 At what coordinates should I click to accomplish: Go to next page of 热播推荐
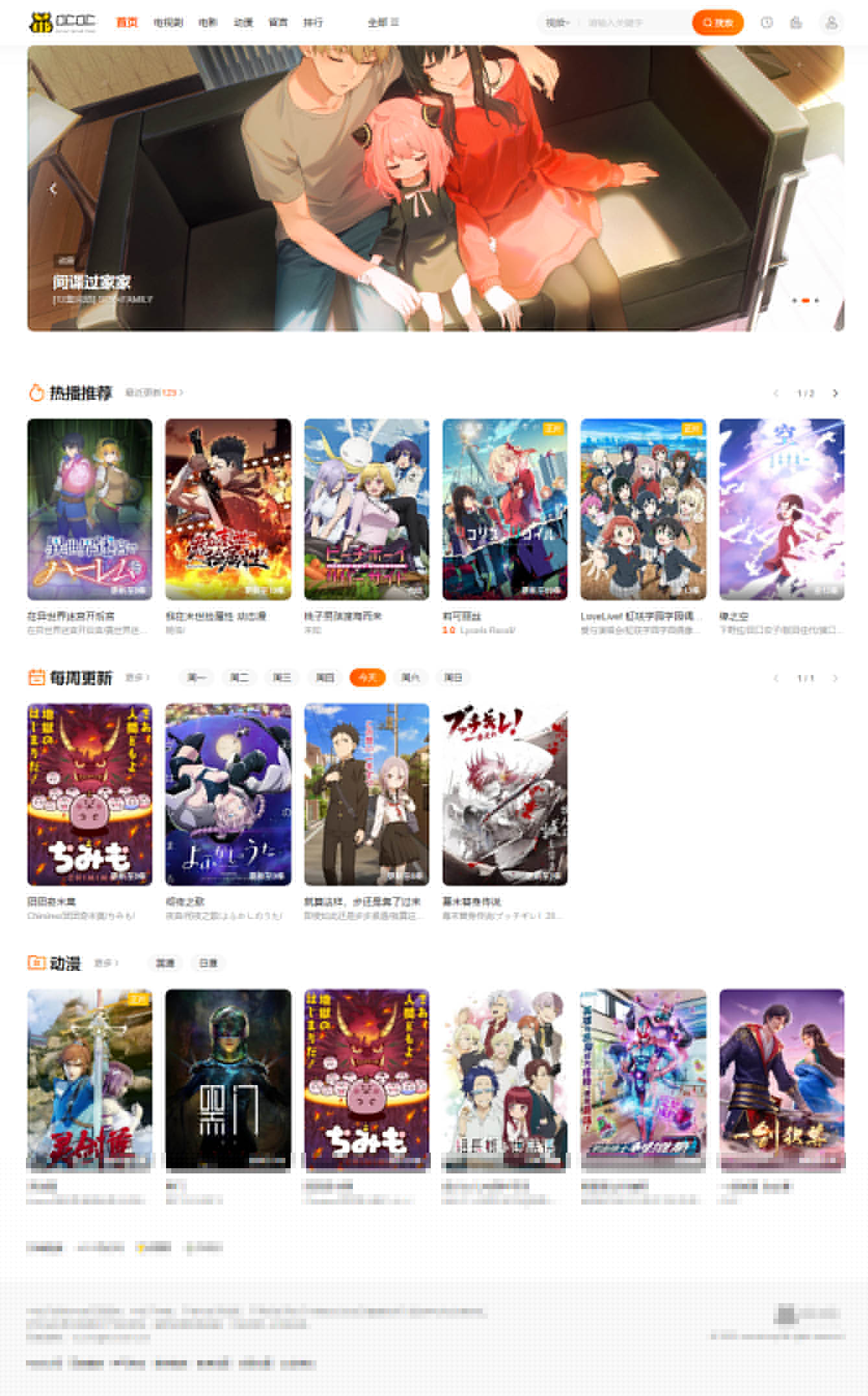tap(835, 393)
